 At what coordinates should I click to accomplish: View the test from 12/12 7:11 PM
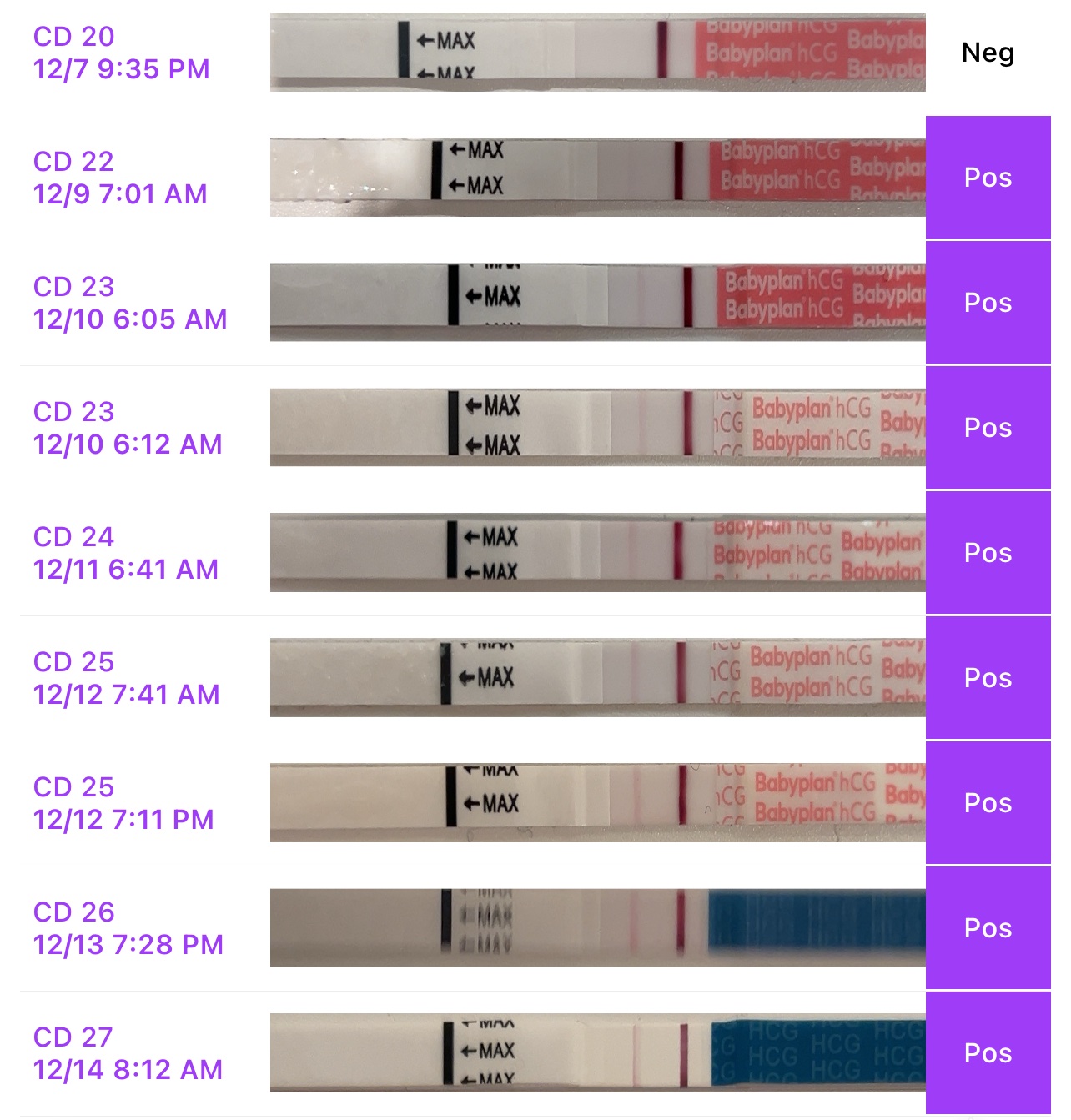[597, 803]
